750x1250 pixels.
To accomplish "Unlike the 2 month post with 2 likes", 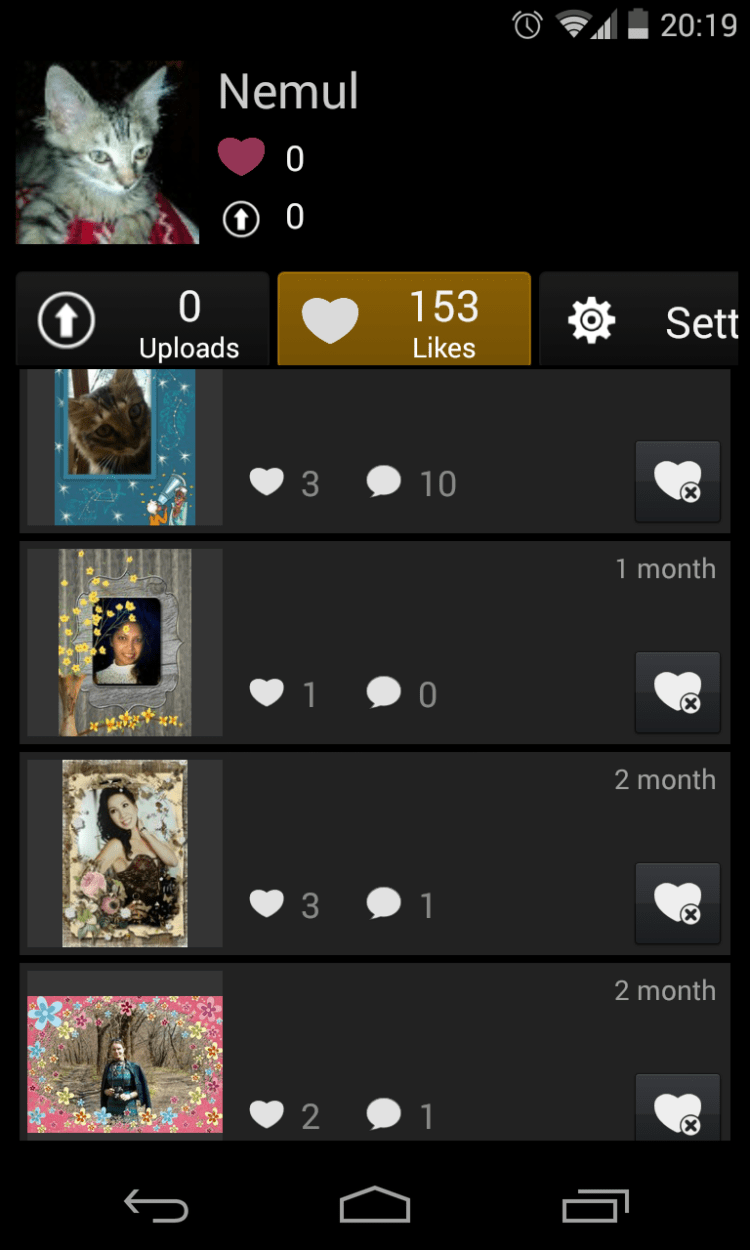I will click(678, 1110).
